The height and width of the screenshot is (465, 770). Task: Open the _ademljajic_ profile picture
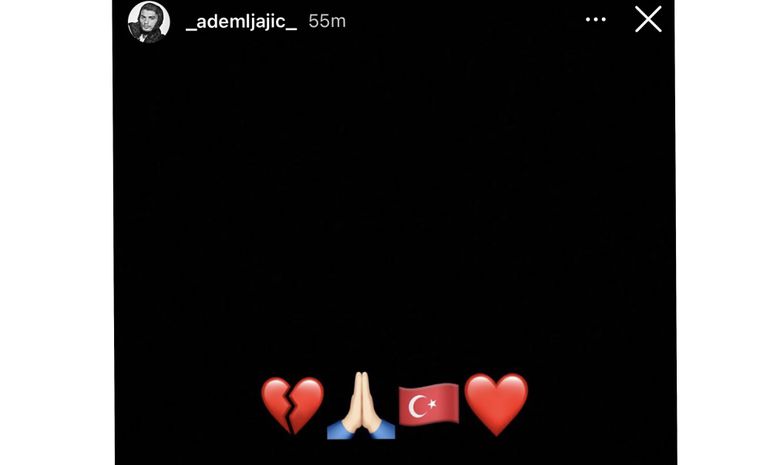pos(149,21)
